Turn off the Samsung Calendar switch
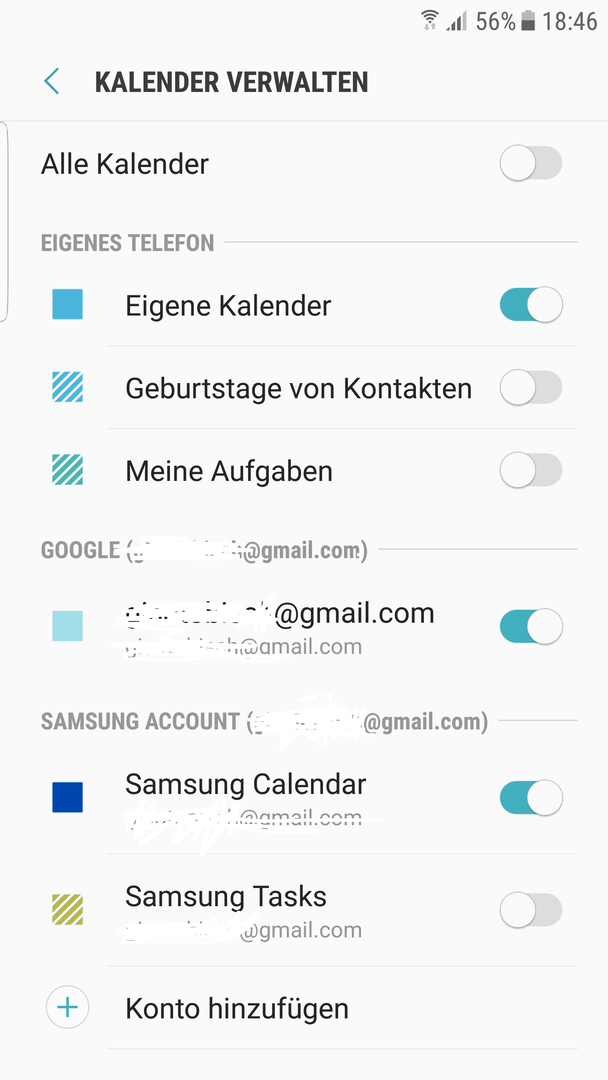The width and height of the screenshot is (608, 1080). pos(531,798)
